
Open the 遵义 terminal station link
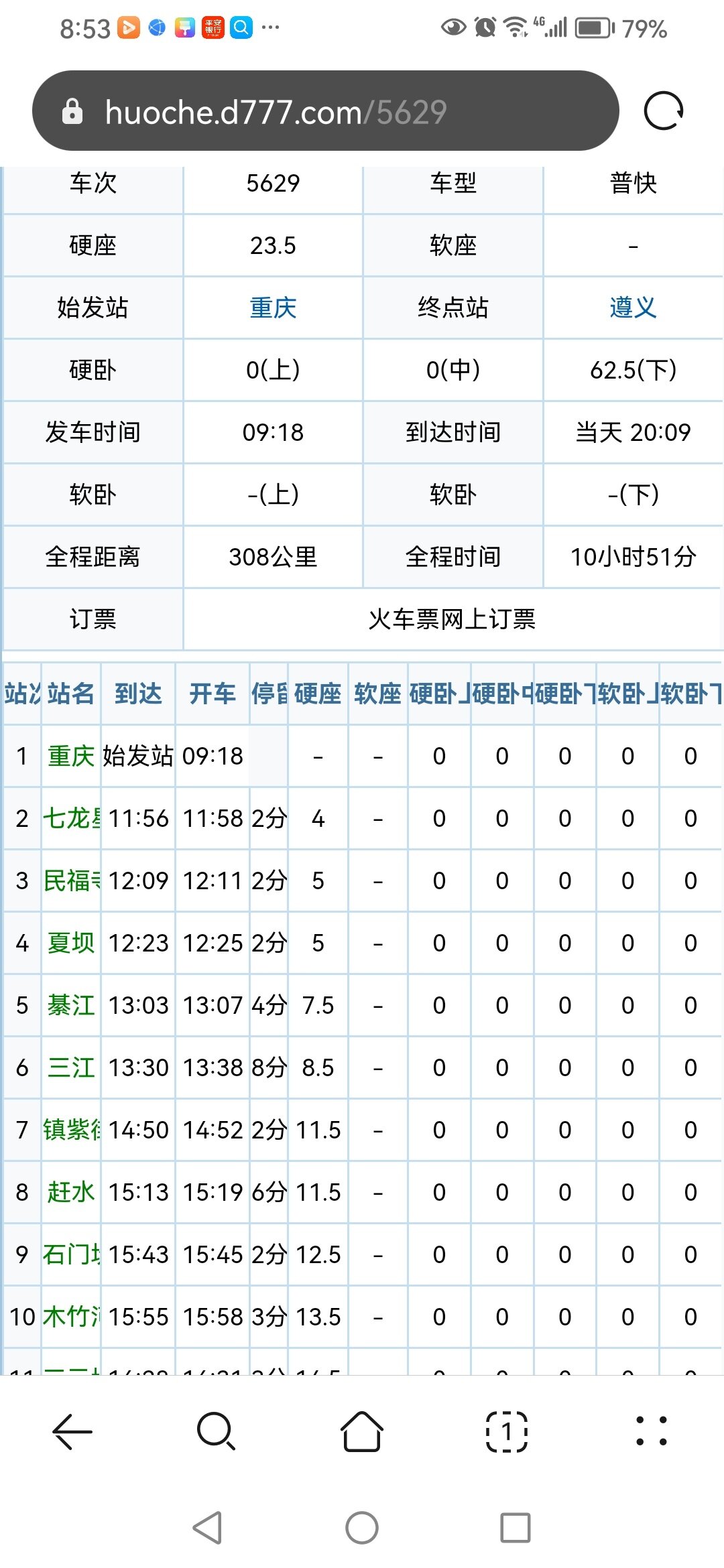[x=633, y=308]
